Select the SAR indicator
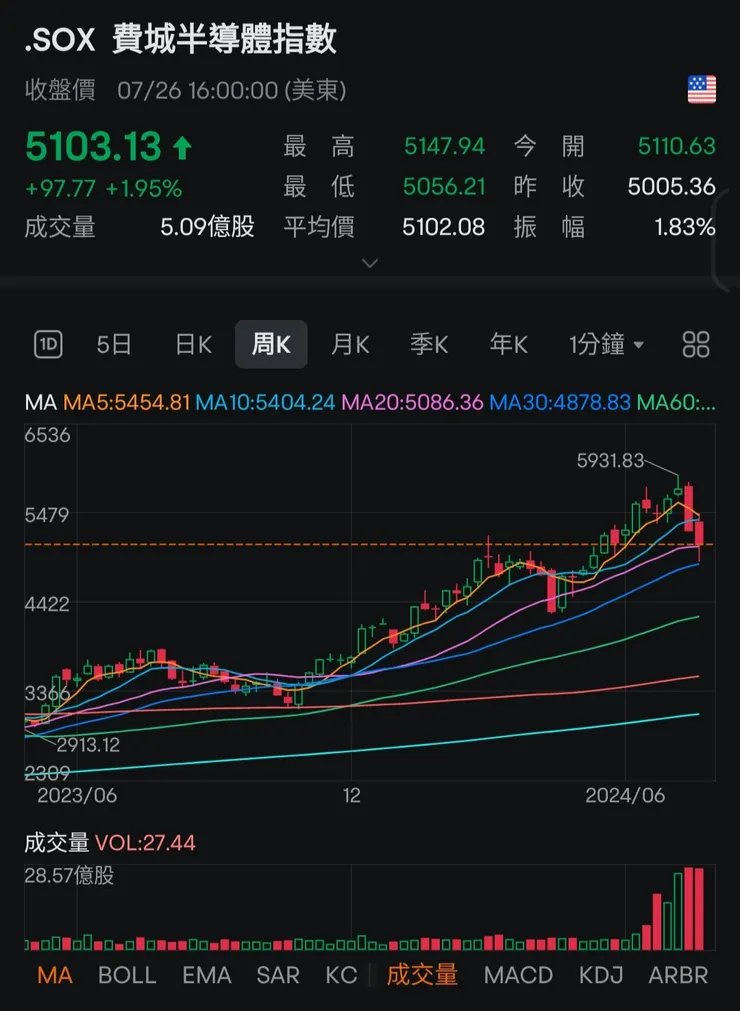The height and width of the screenshot is (1011, 740). click(277, 976)
